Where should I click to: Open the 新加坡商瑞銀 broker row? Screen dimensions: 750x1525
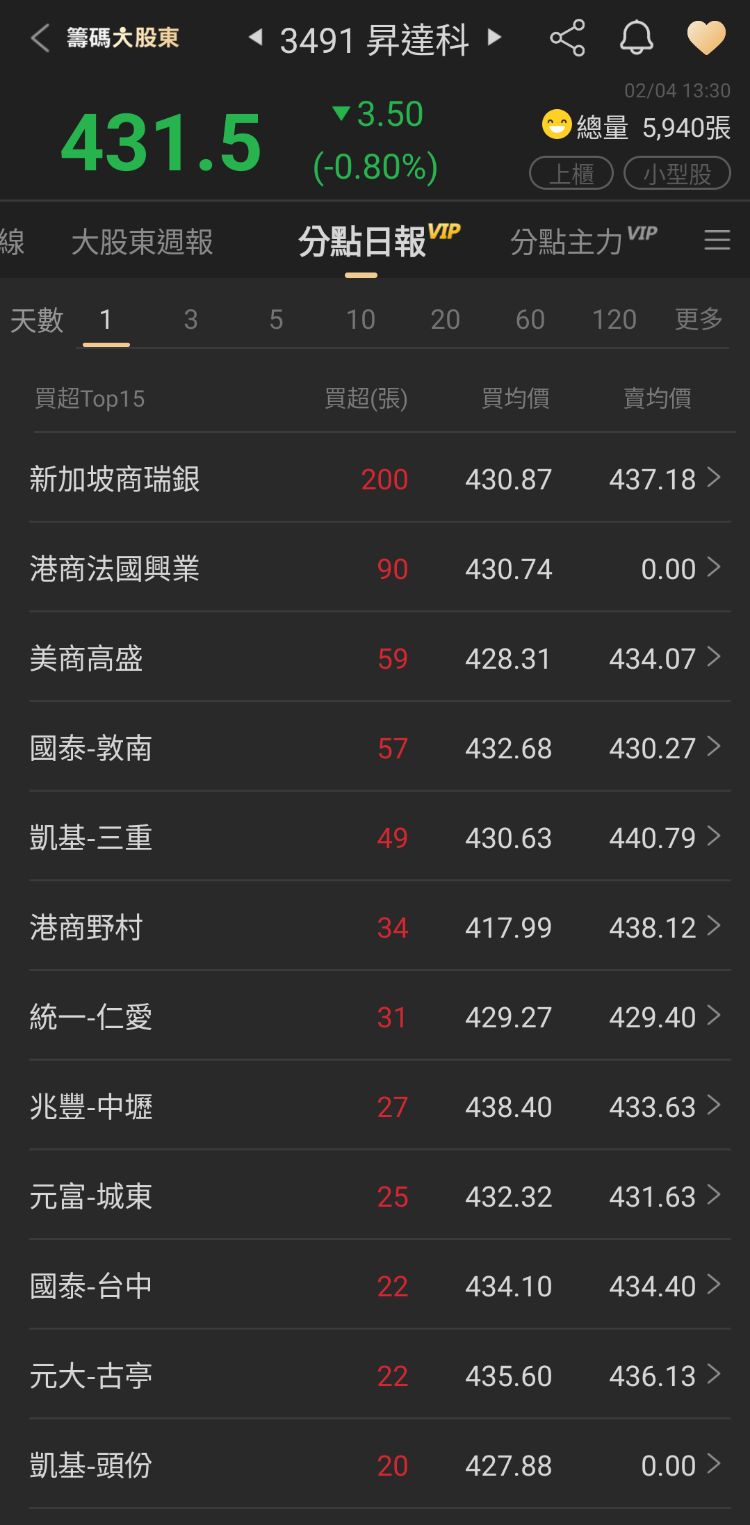(x=380, y=478)
